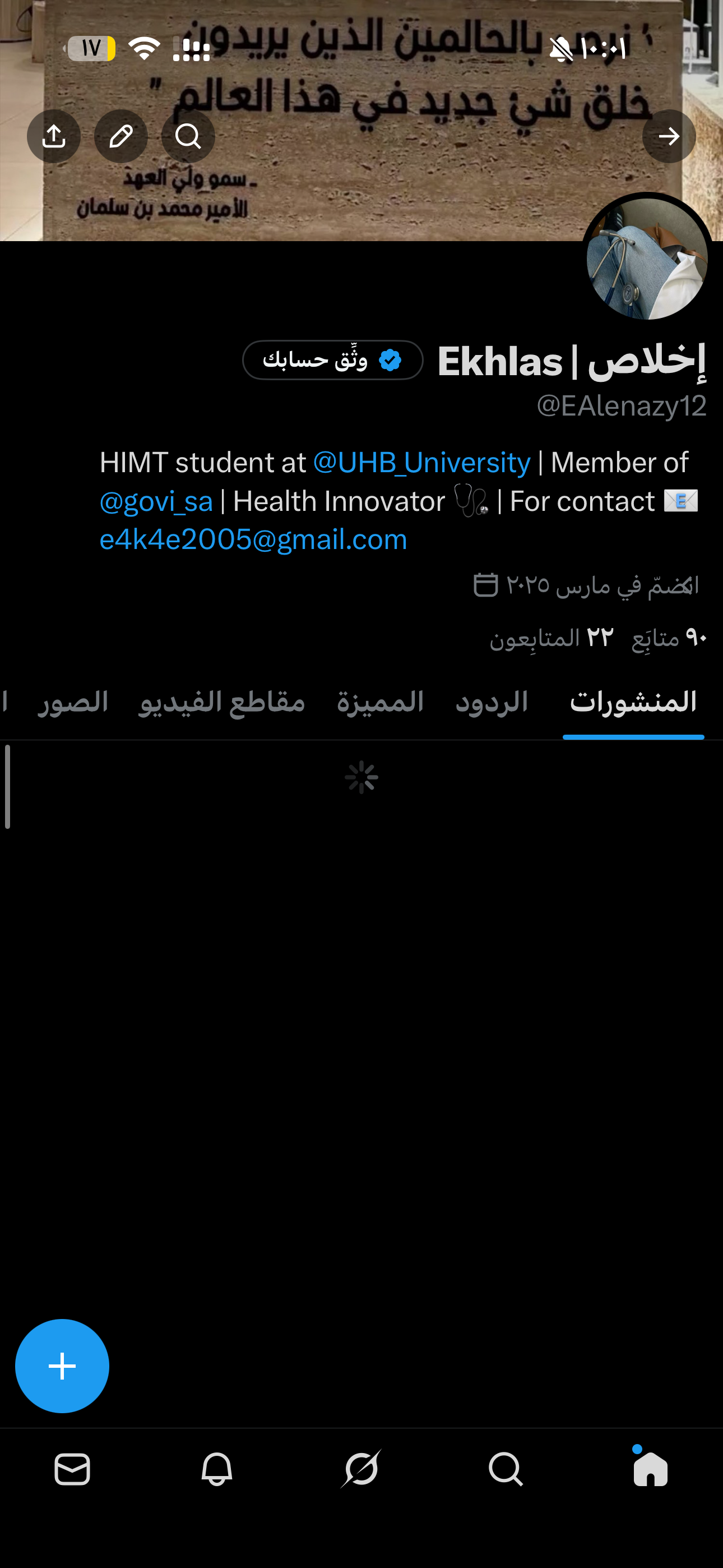Open the messages tab
This screenshot has height=1568, width=723.
[72, 1469]
